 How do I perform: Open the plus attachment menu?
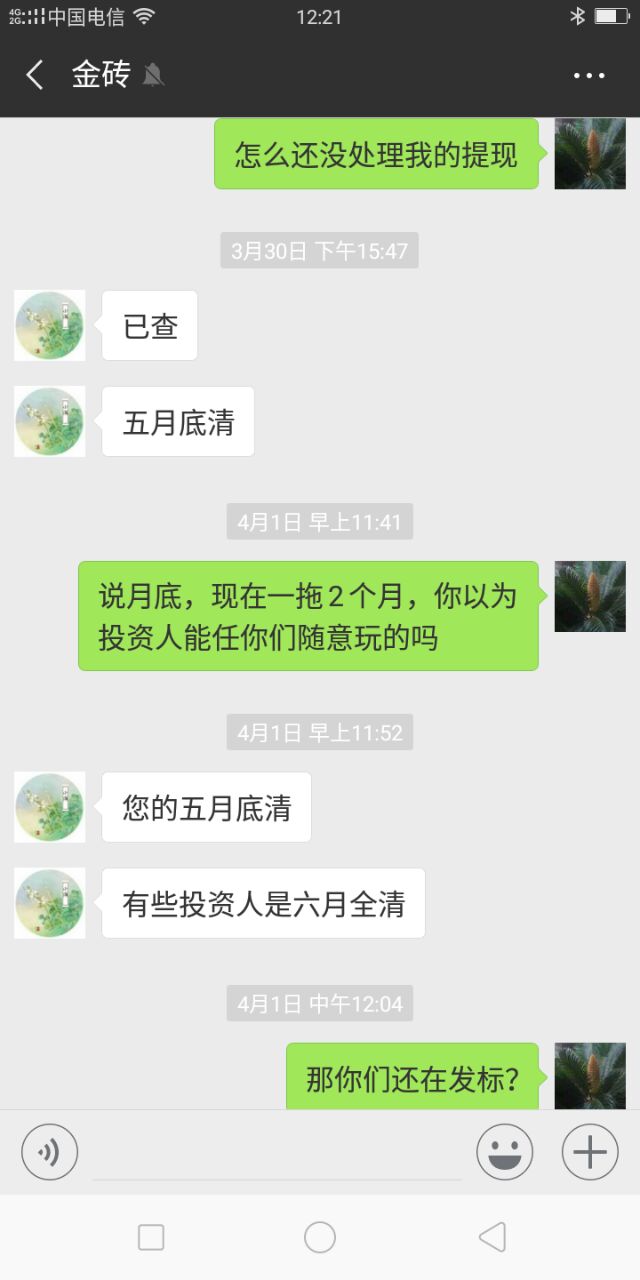point(590,1152)
